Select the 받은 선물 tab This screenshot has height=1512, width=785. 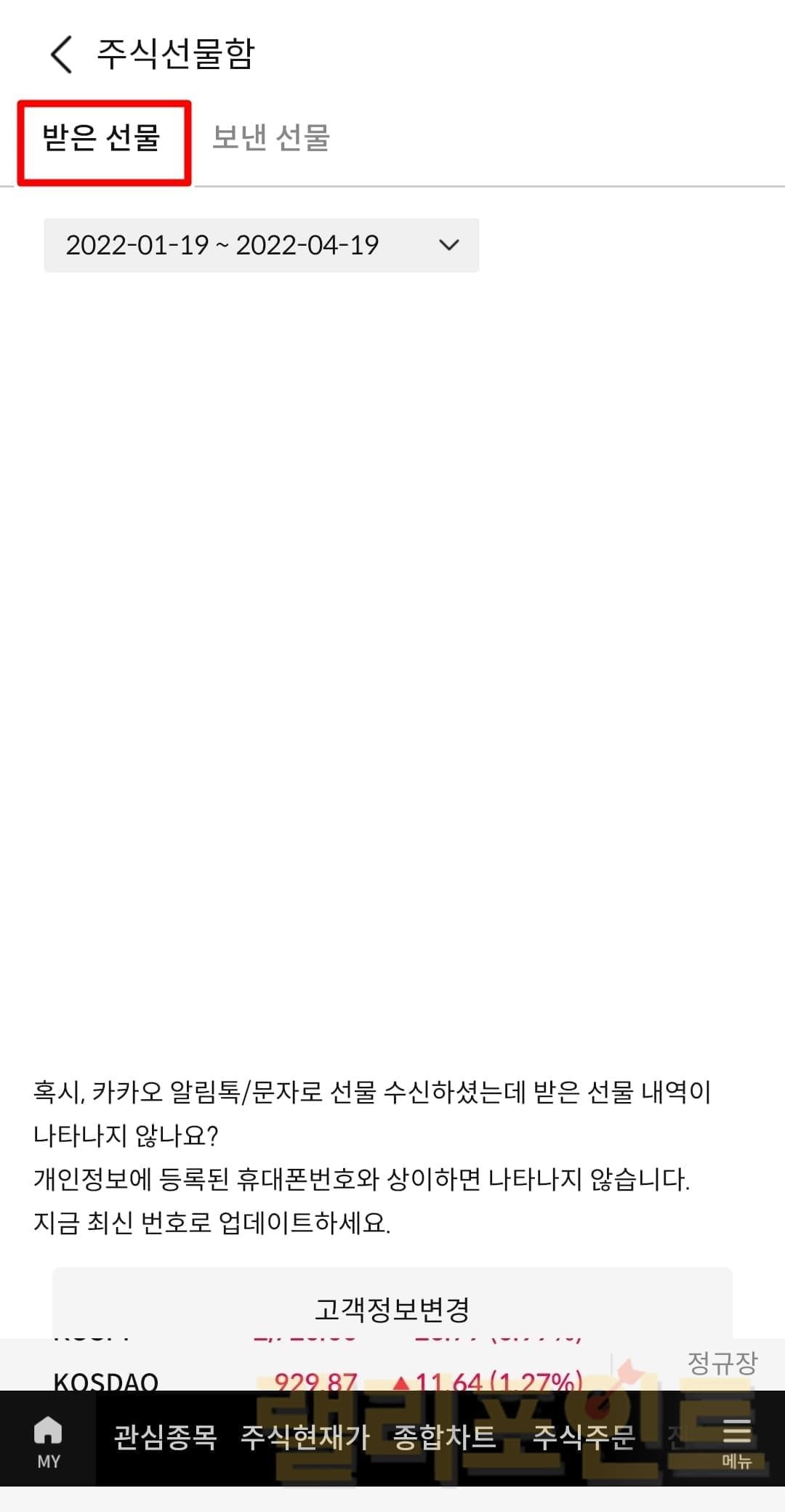pyautogui.click(x=102, y=138)
